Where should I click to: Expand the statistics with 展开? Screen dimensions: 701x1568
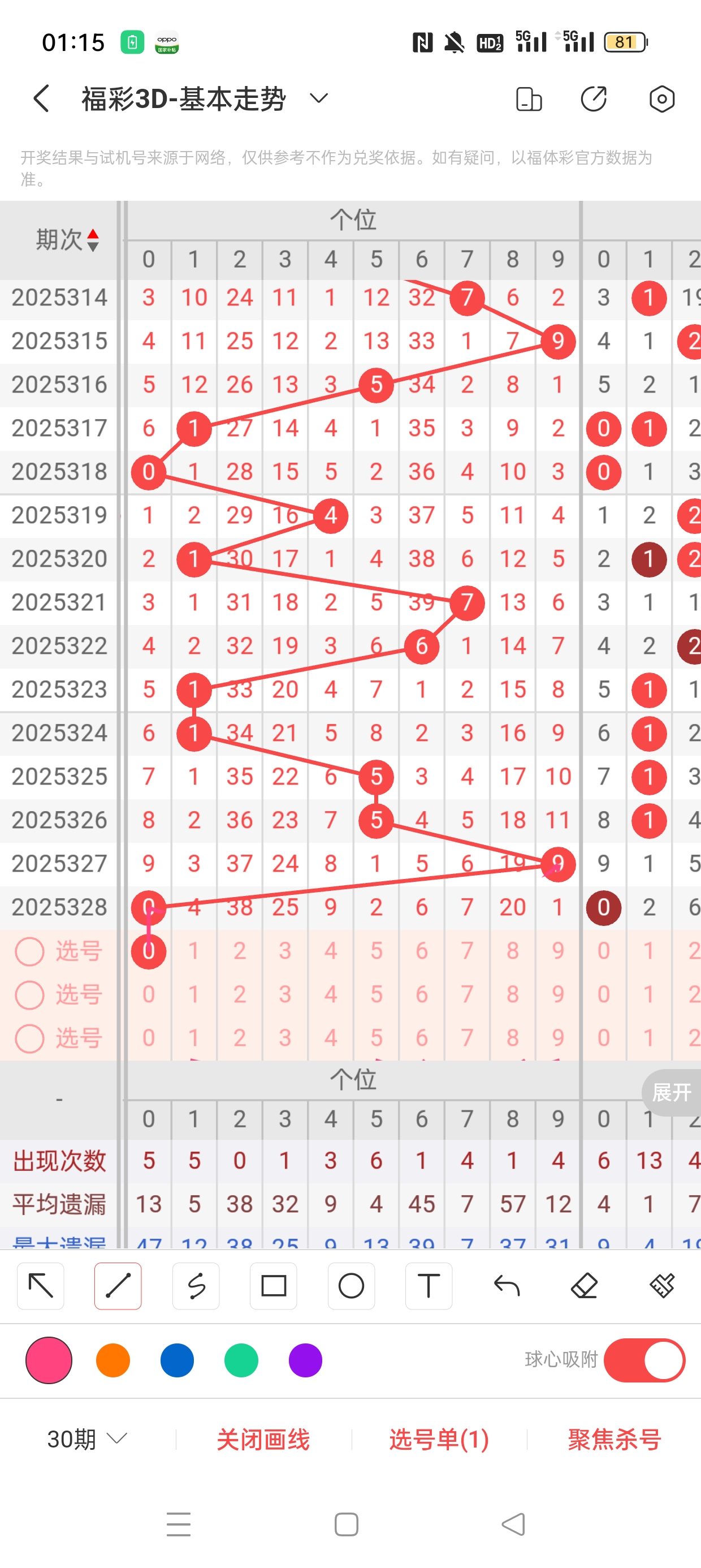671,1093
